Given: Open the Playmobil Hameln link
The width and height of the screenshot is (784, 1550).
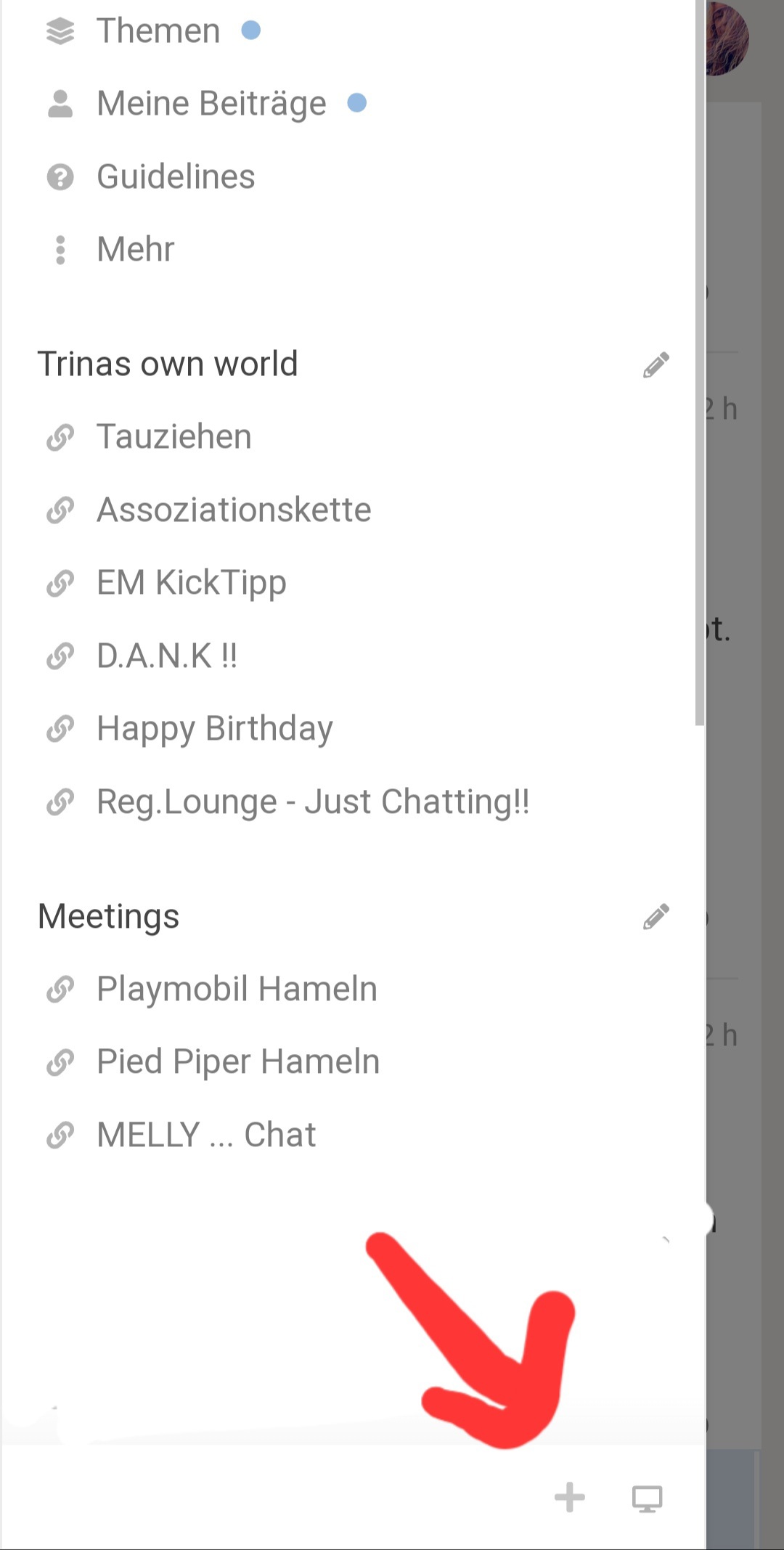Looking at the screenshot, I should [237, 989].
